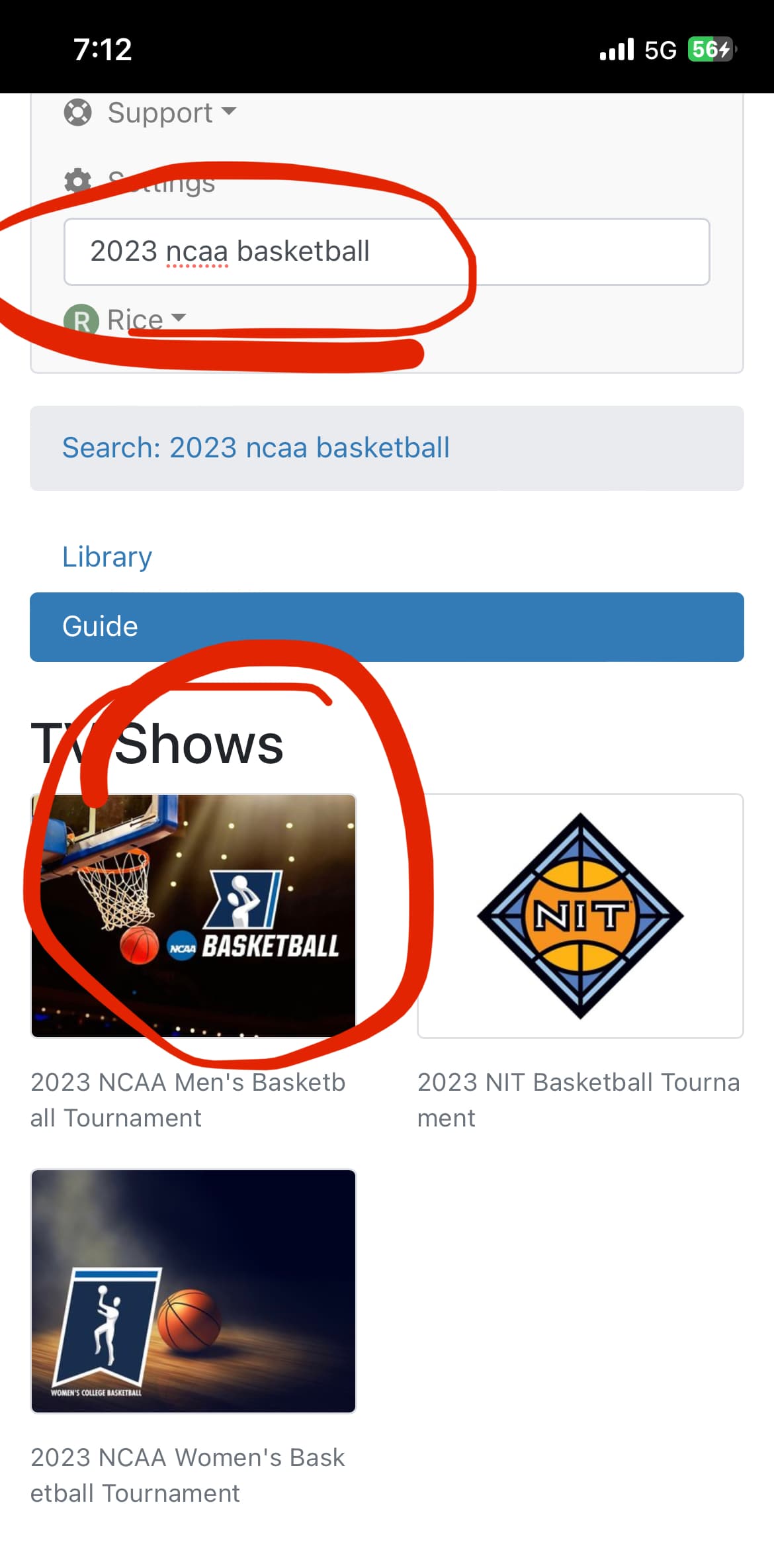Open the Guide button
The width and height of the screenshot is (774, 1568).
[387, 626]
